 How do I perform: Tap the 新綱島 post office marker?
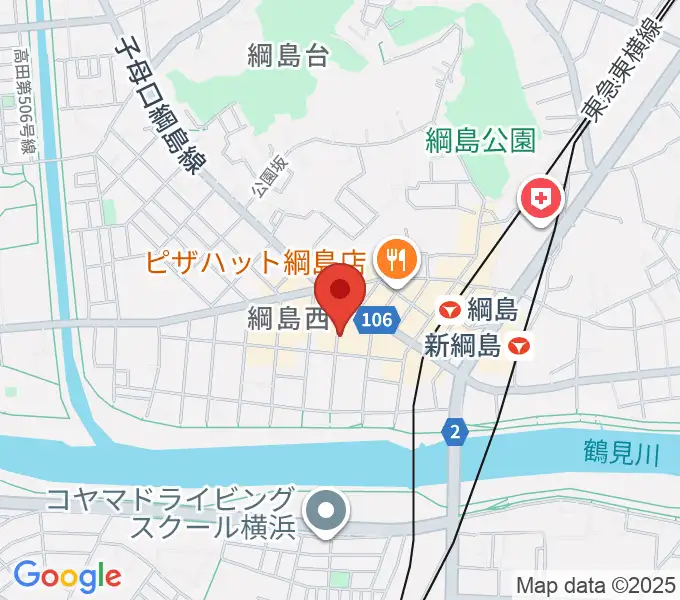pyautogui.click(x=518, y=346)
